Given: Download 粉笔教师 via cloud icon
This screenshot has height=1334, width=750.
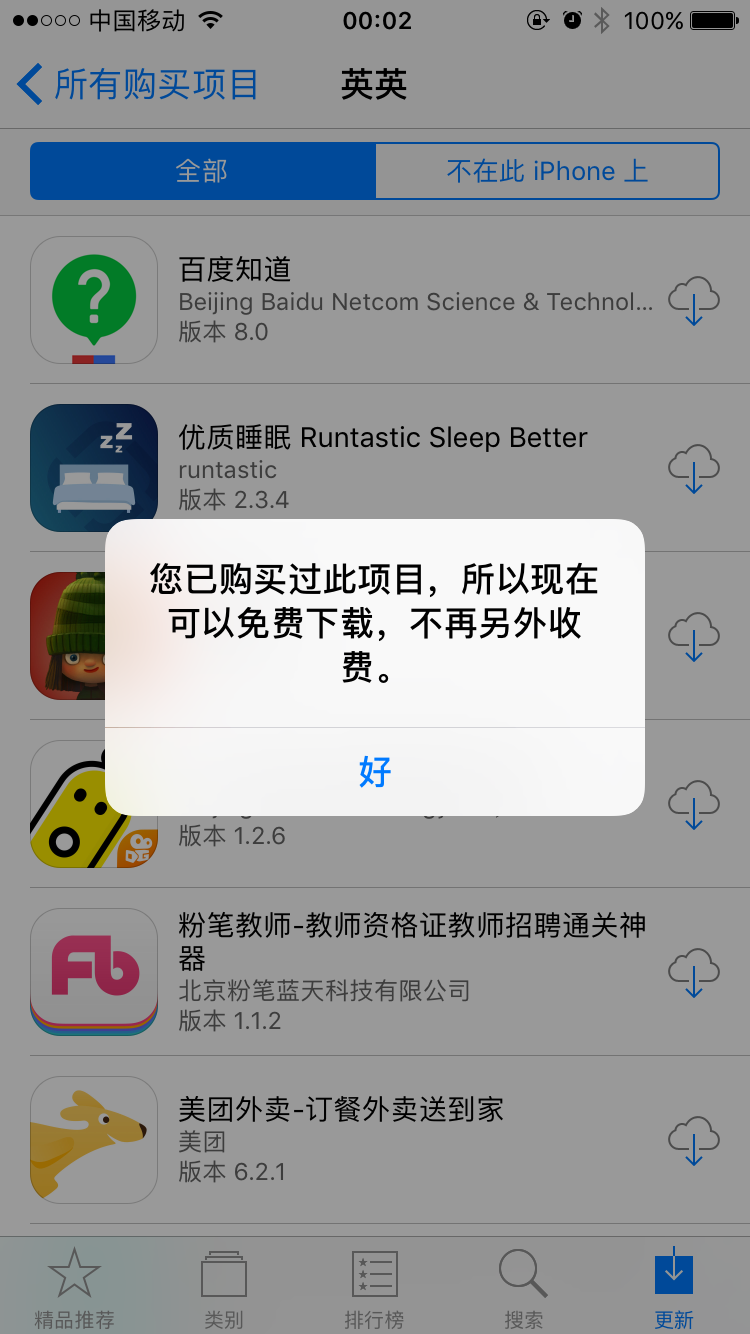Looking at the screenshot, I should [x=693, y=973].
